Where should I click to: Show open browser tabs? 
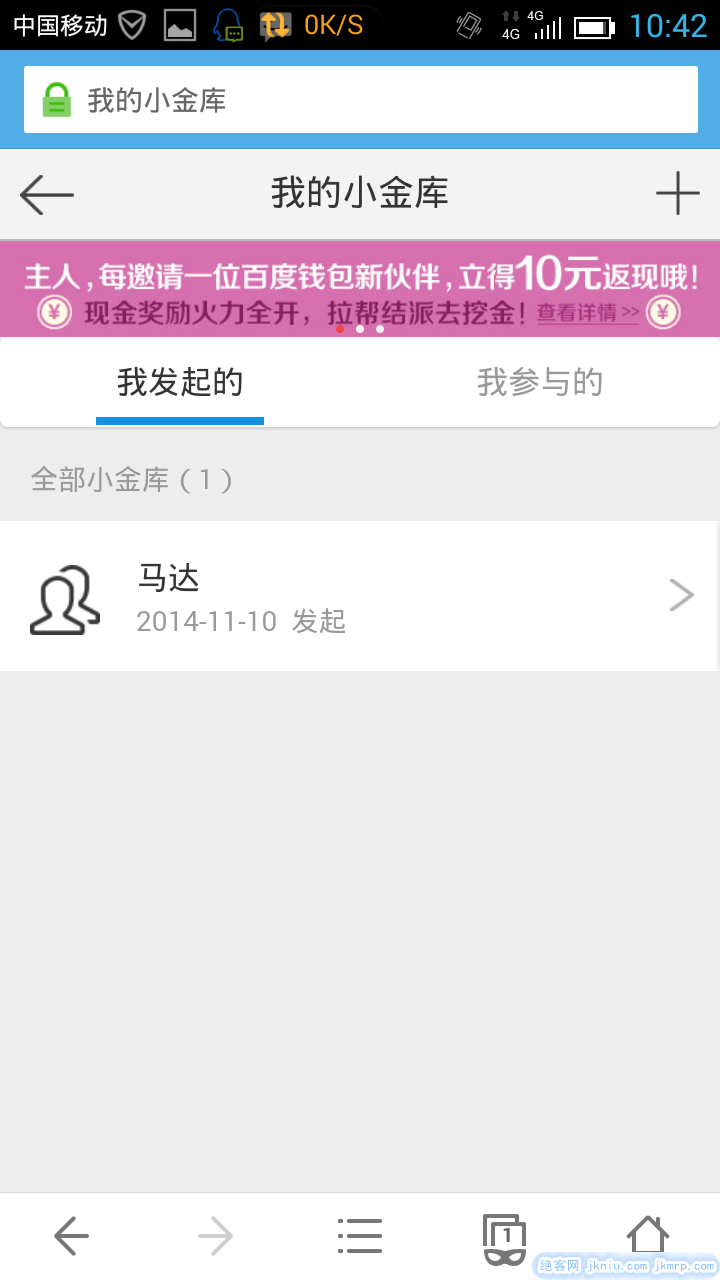(504, 1238)
